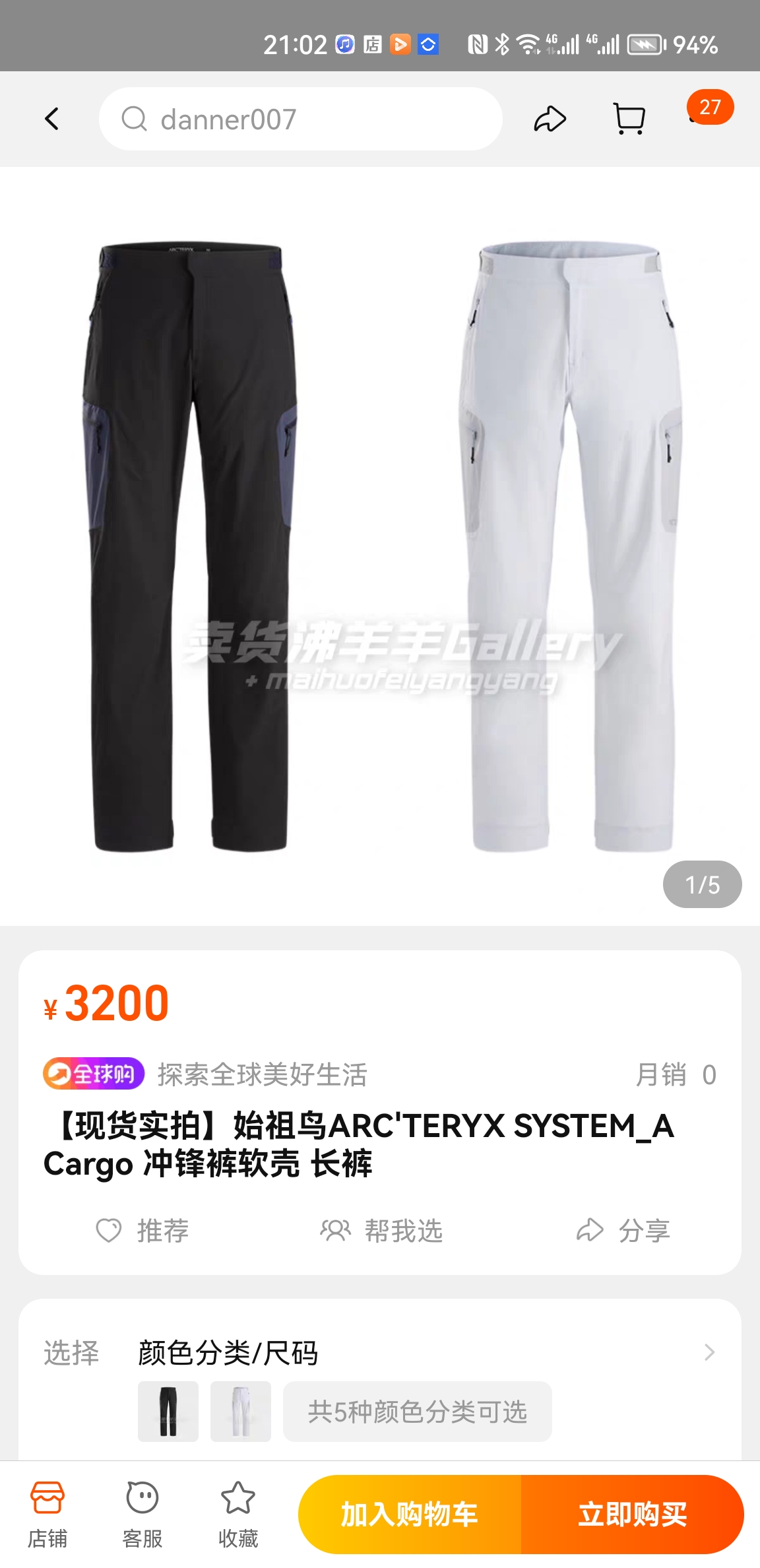Select the black pants color thumbnail
The image size is (760, 1568).
click(x=168, y=1412)
